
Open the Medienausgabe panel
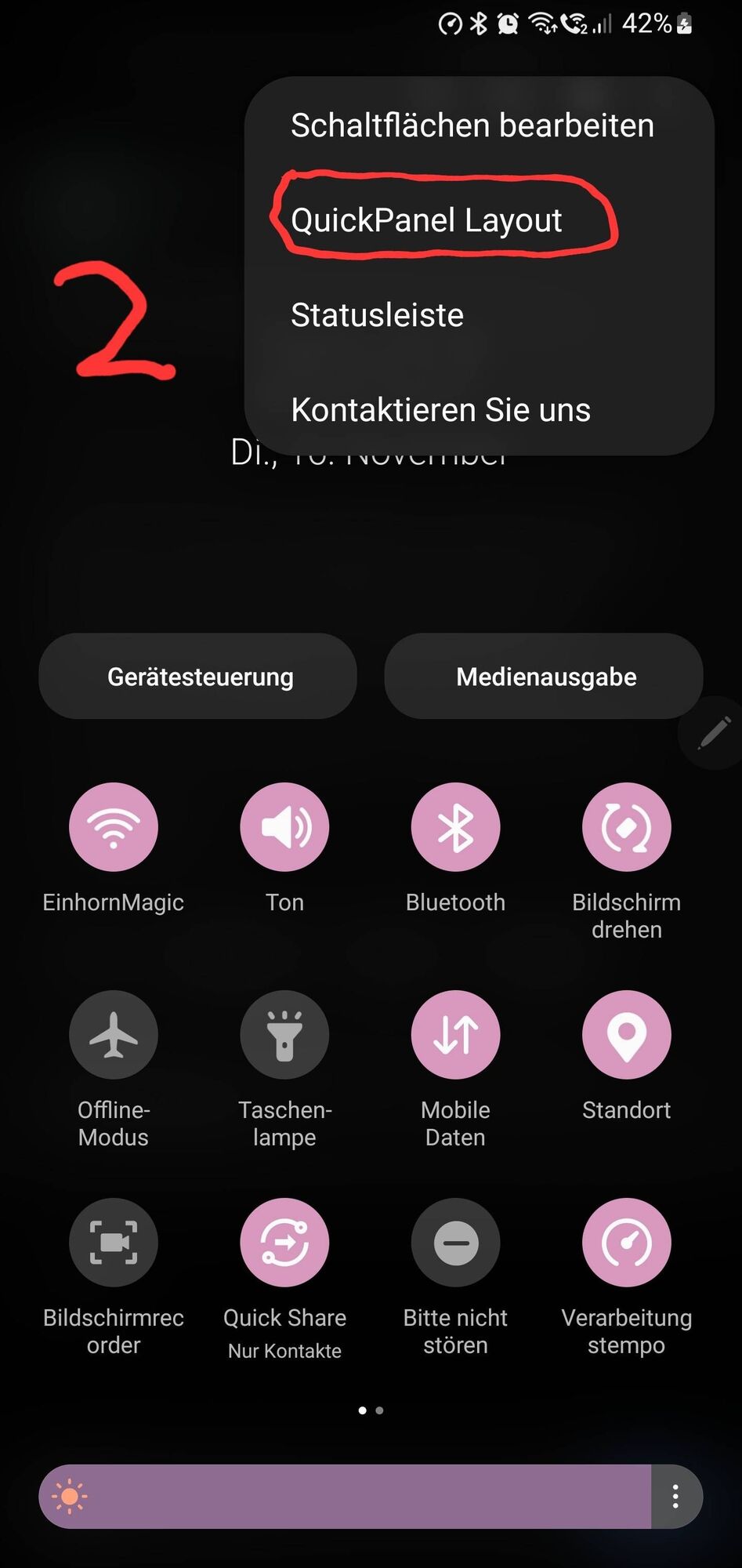(545, 676)
